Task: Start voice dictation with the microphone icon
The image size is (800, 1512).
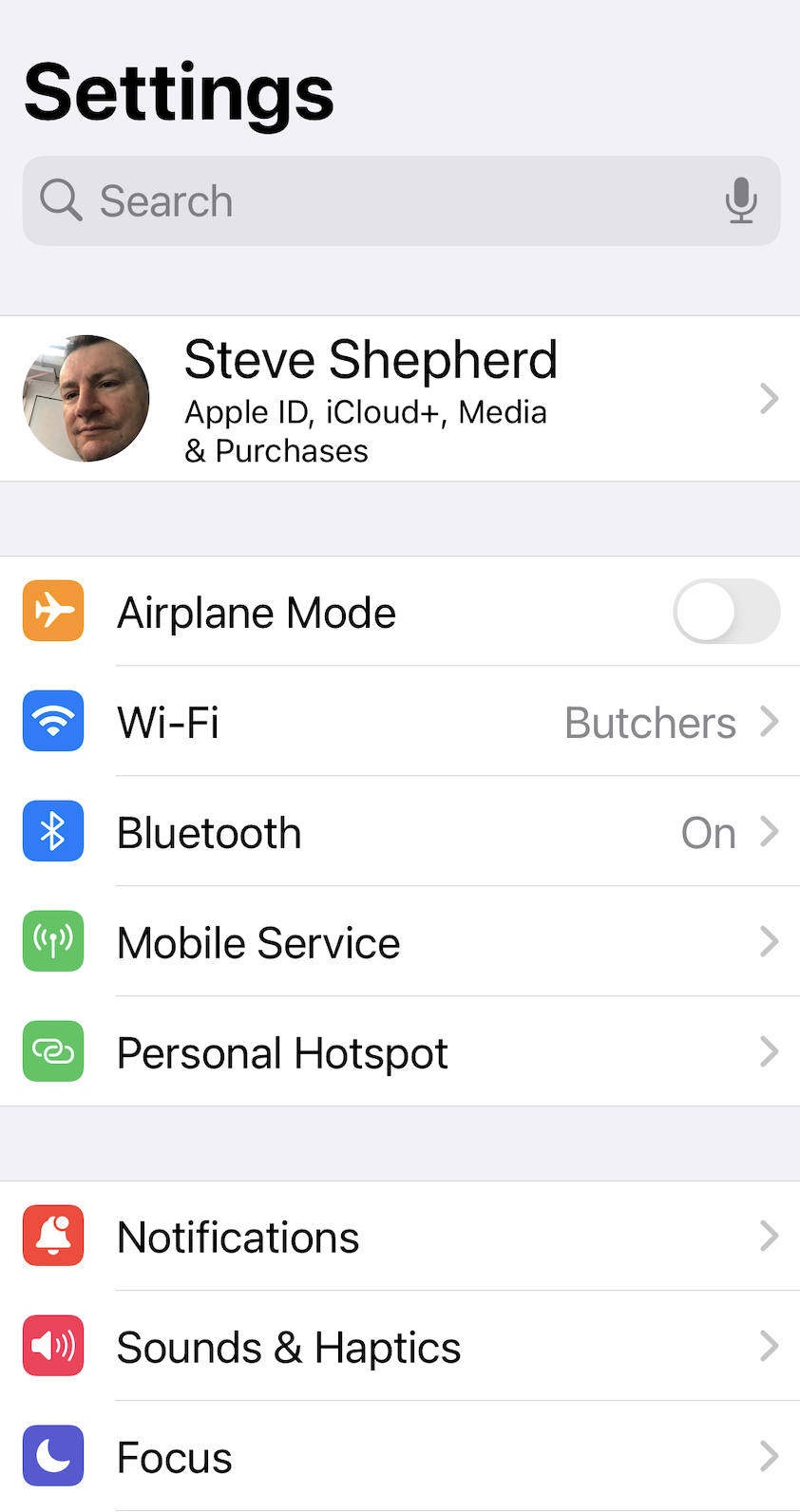Action: (x=741, y=201)
